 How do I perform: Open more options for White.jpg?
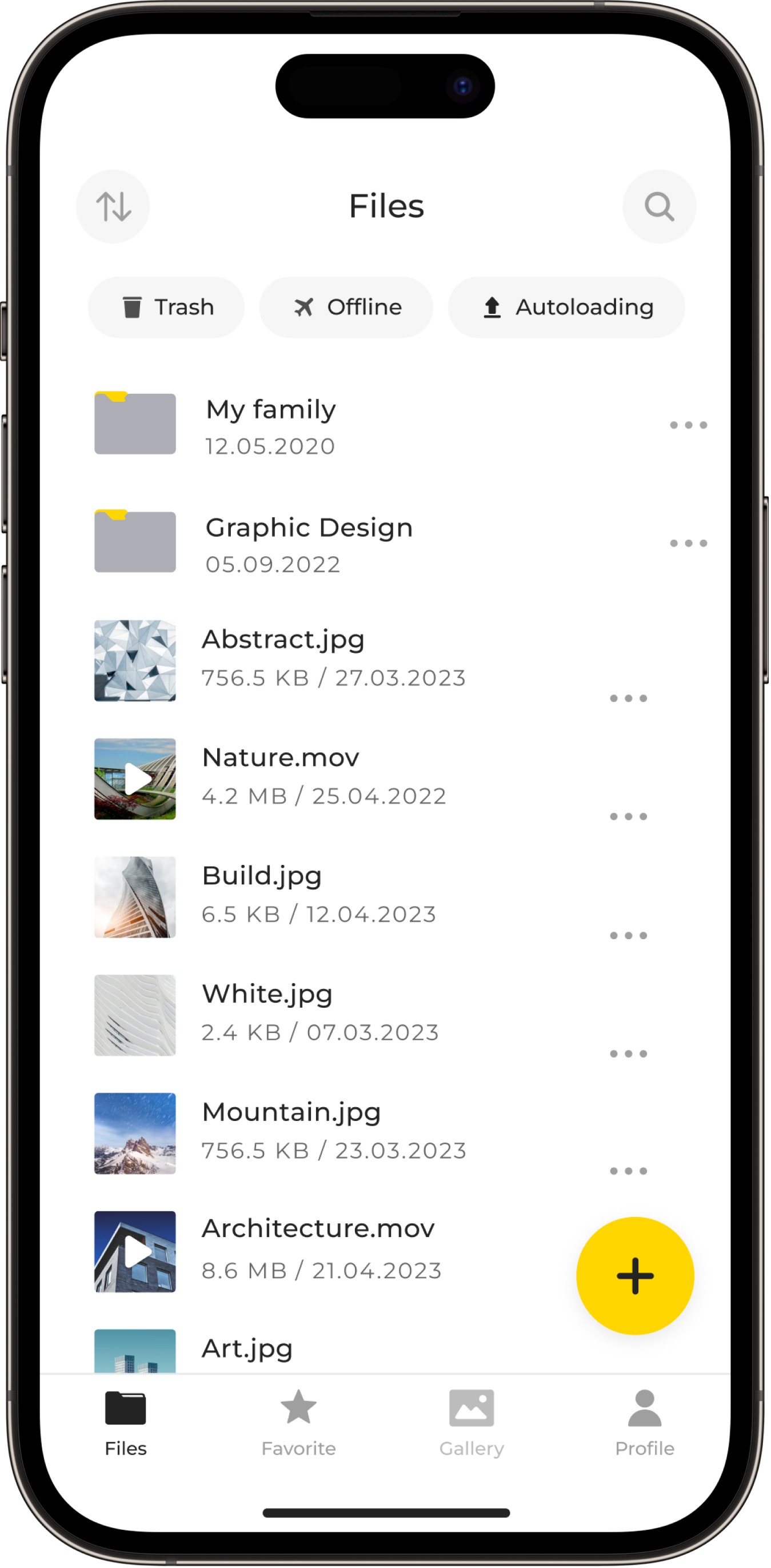[x=629, y=1054]
